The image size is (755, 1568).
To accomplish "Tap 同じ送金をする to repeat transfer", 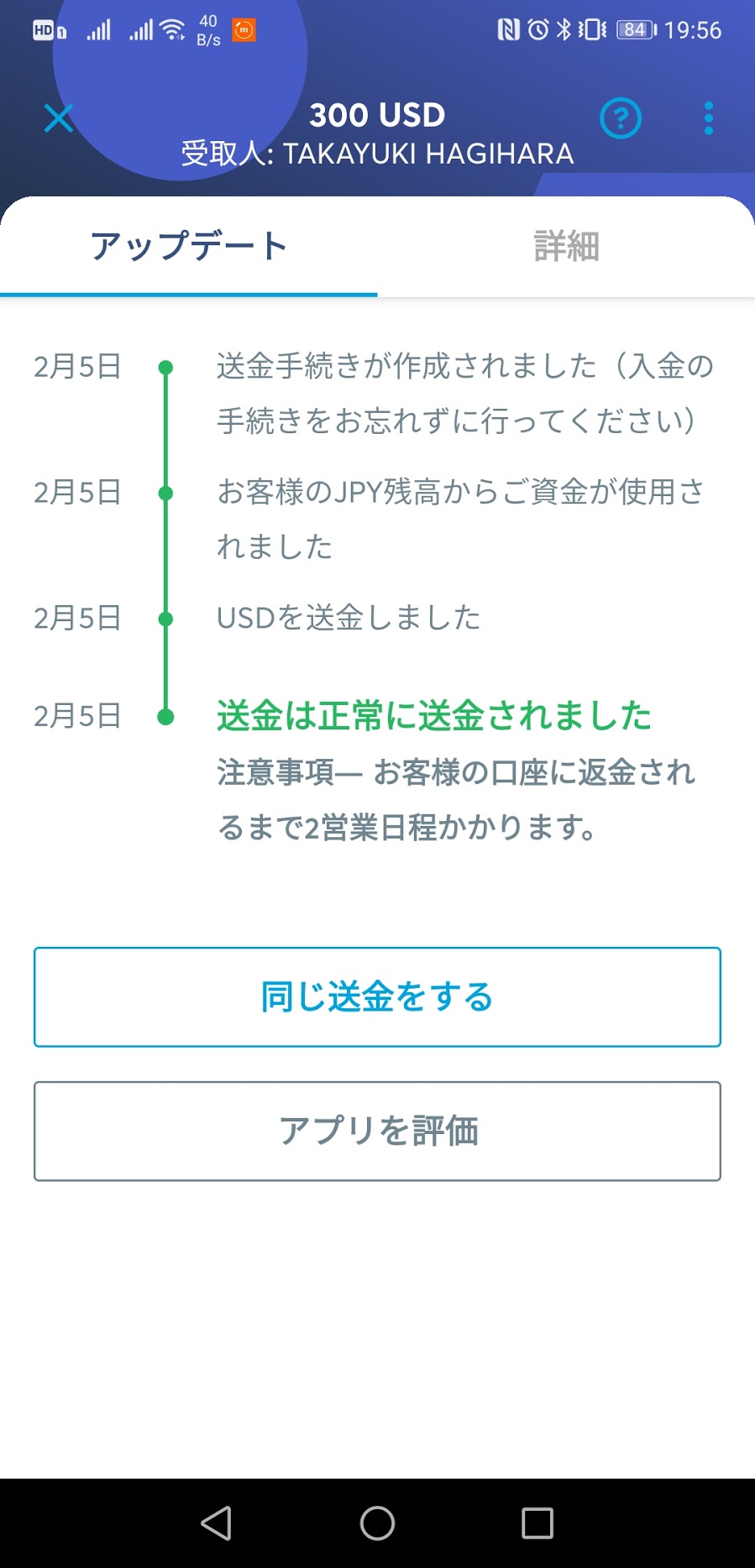I will (377, 997).
